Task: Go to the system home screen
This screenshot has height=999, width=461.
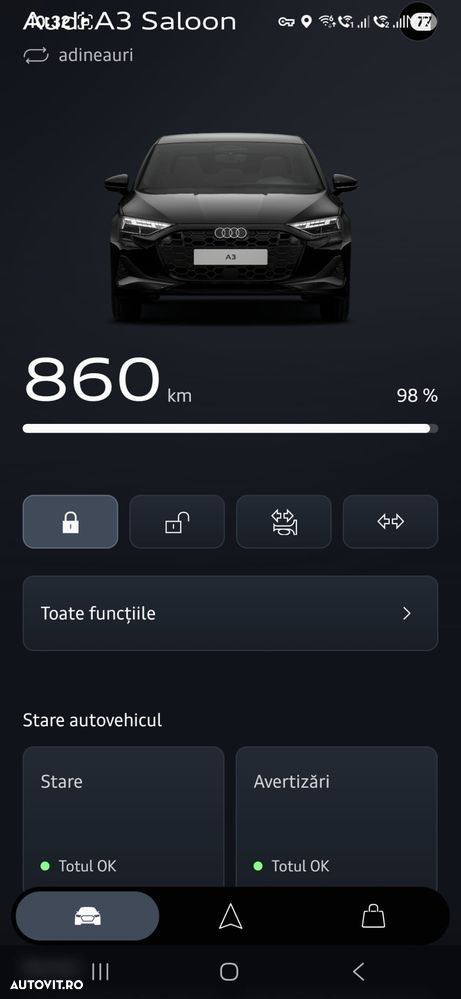Action: (x=229, y=972)
